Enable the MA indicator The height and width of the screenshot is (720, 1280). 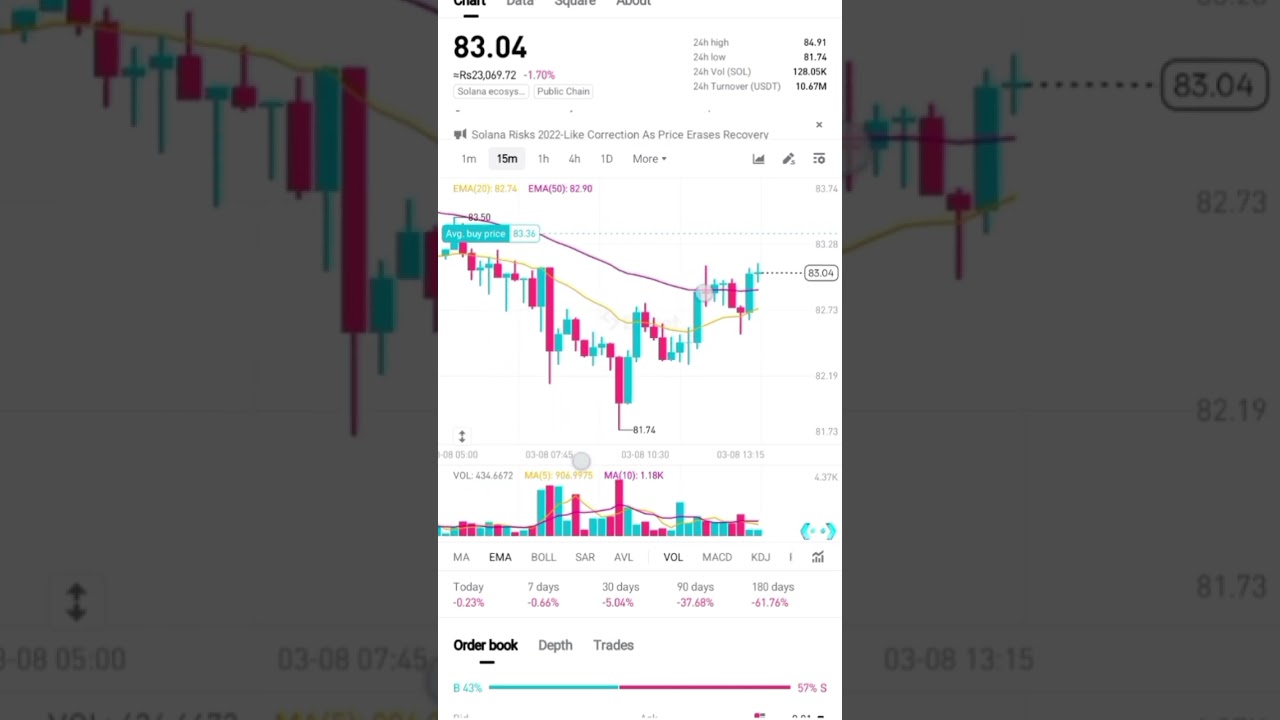[461, 557]
